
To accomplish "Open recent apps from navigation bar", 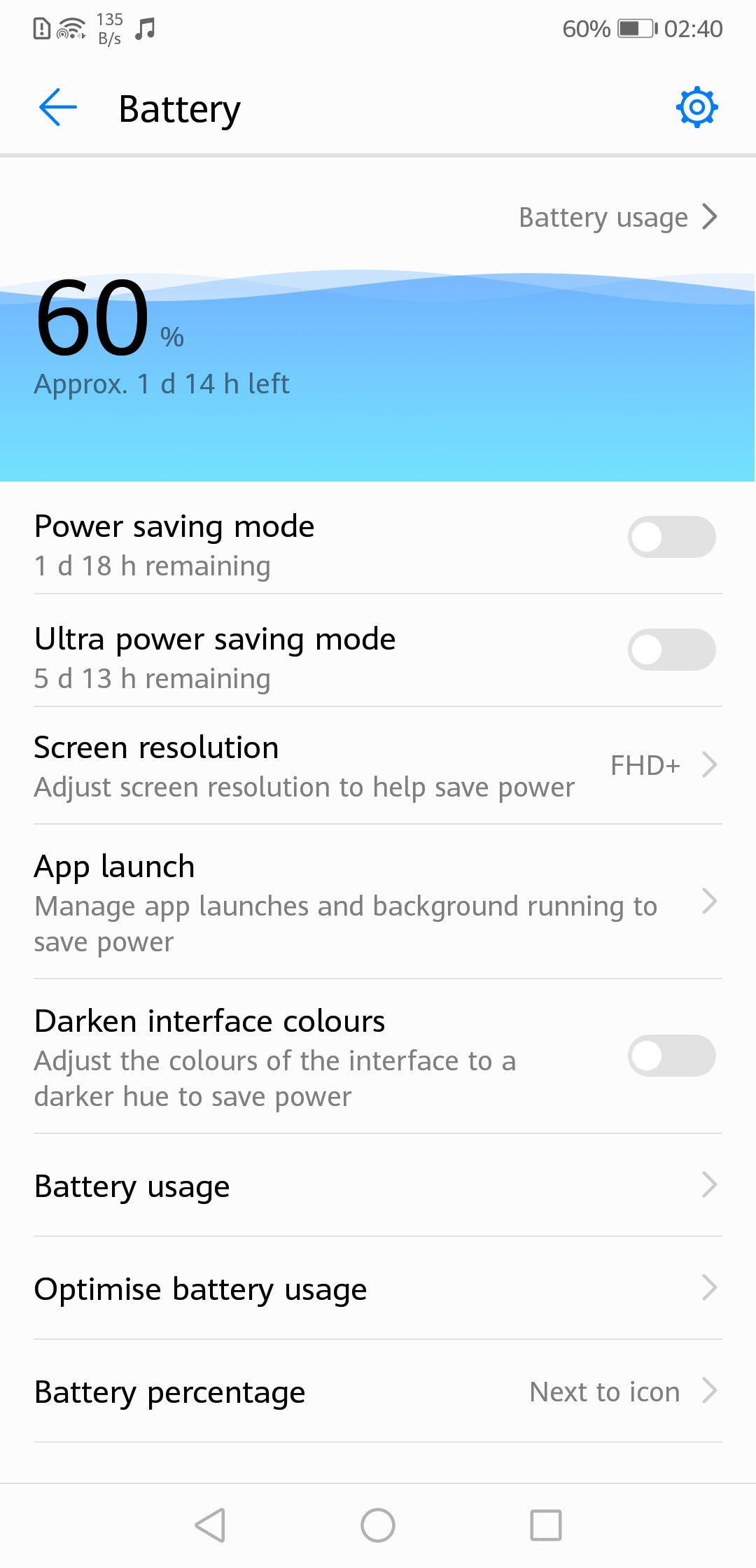I will tap(546, 1525).
